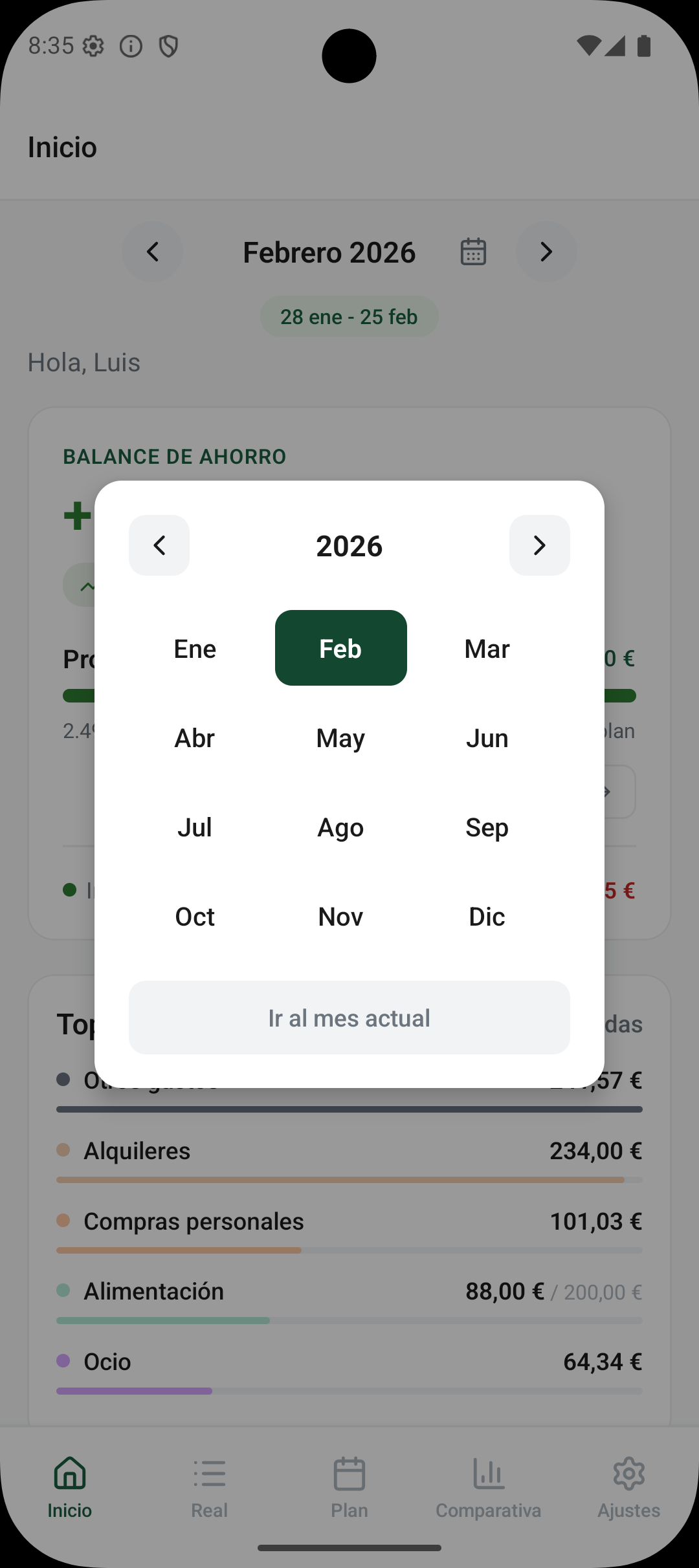Switch to the Plan tab
This screenshot has width=699, height=1568.
pos(349,1488)
